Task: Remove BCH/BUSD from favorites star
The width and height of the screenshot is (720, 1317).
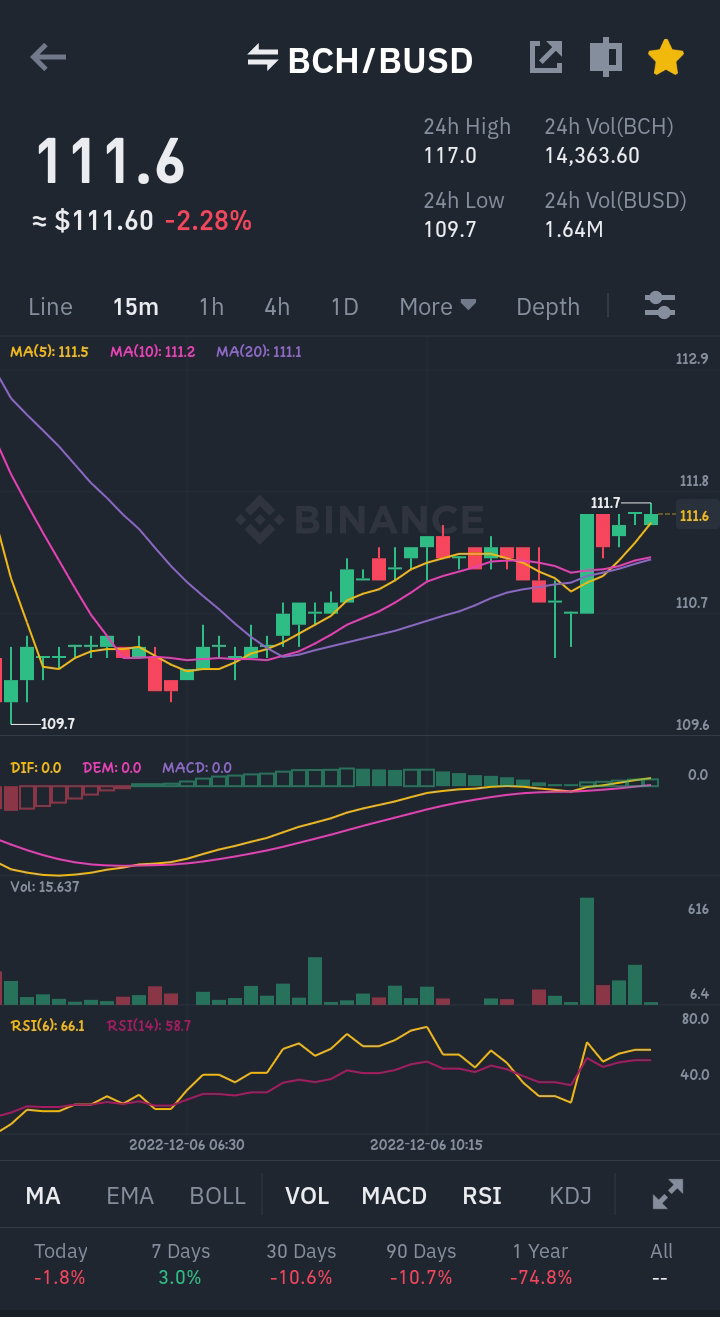Action: (x=665, y=57)
